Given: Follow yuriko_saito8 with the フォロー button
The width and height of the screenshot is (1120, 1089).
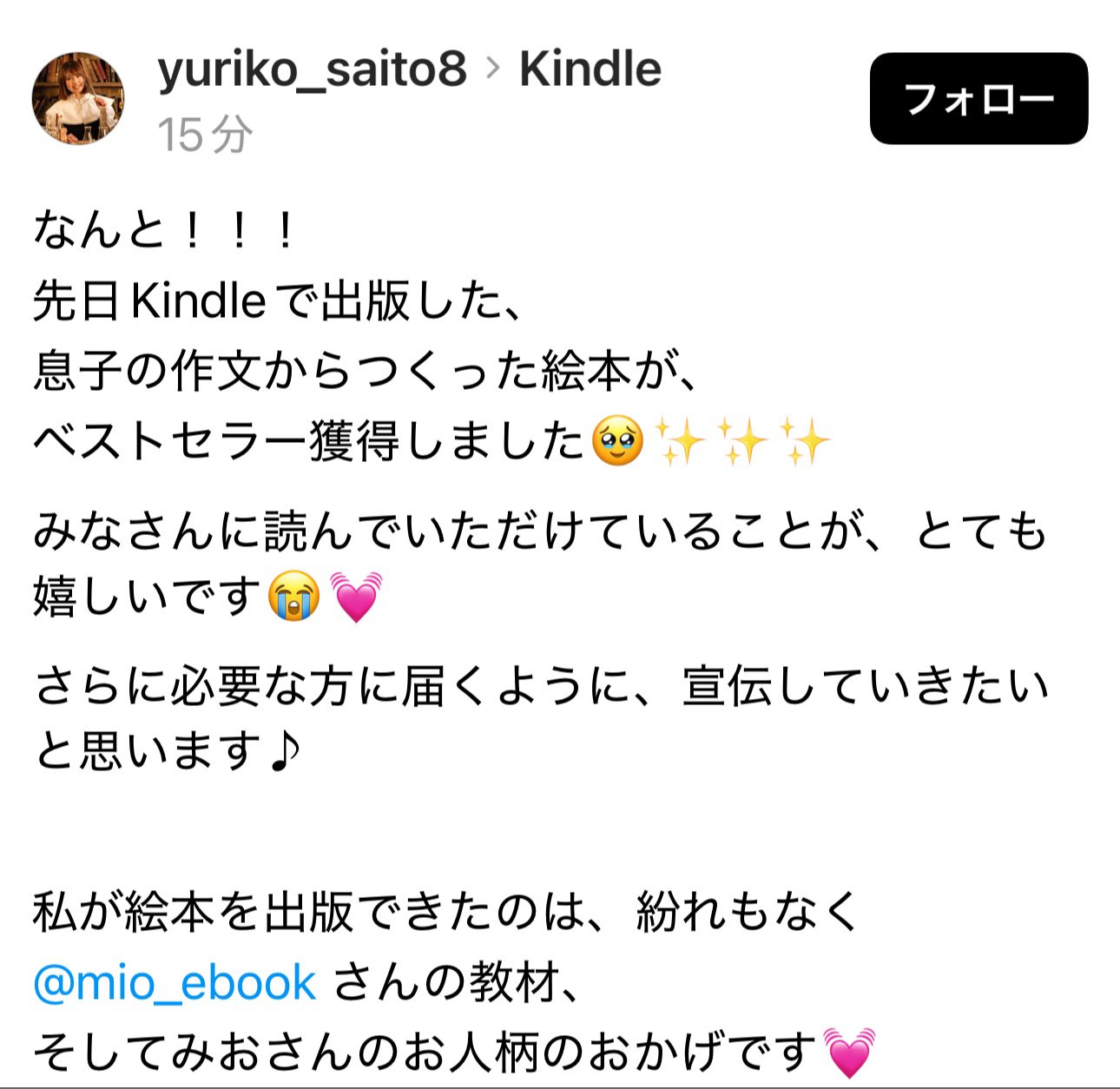Looking at the screenshot, I should pos(978,99).
